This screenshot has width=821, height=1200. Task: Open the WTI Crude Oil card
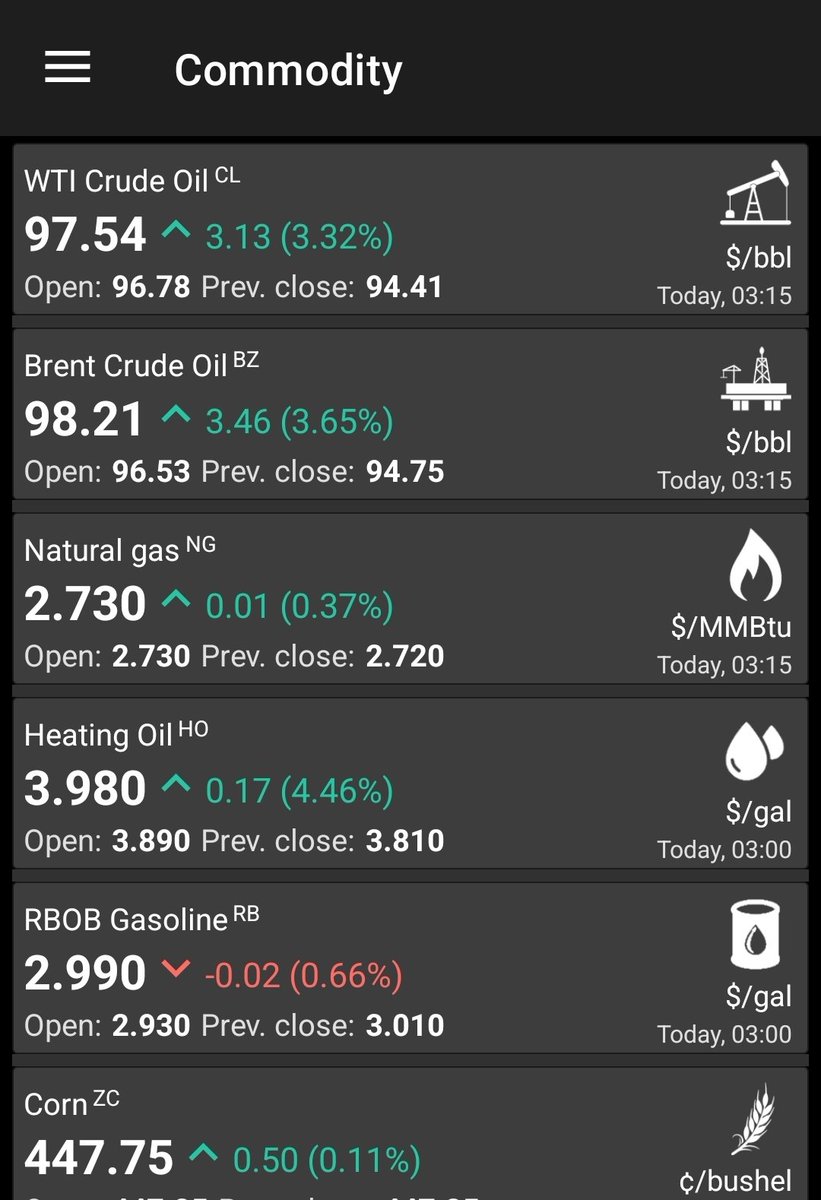click(x=410, y=229)
